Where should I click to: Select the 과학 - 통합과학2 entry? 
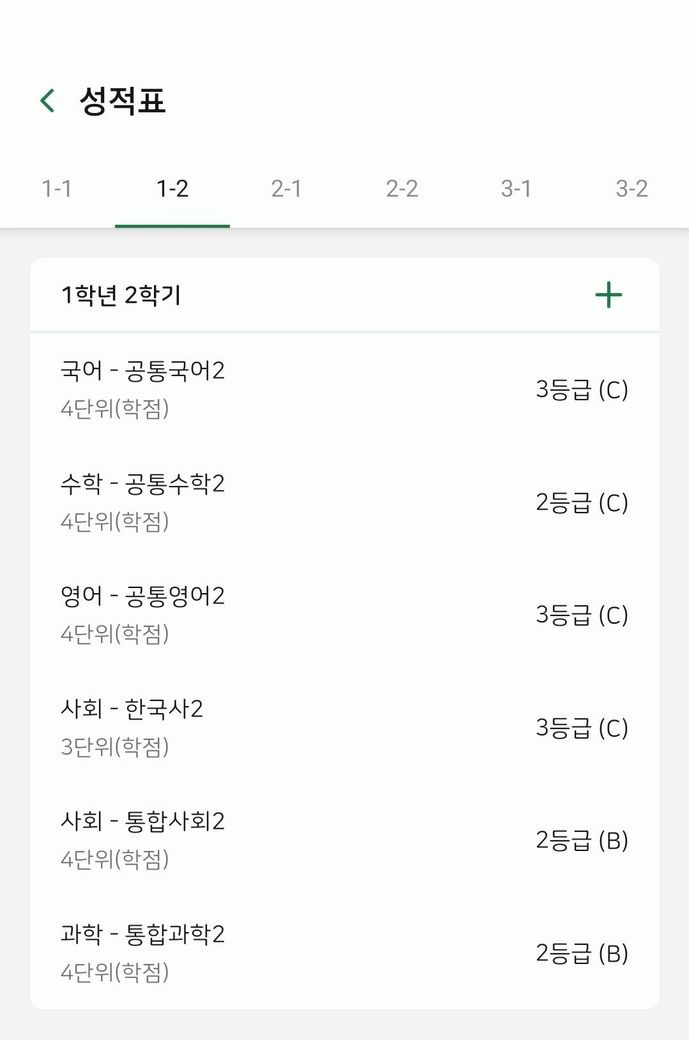click(x=344, y=952)
